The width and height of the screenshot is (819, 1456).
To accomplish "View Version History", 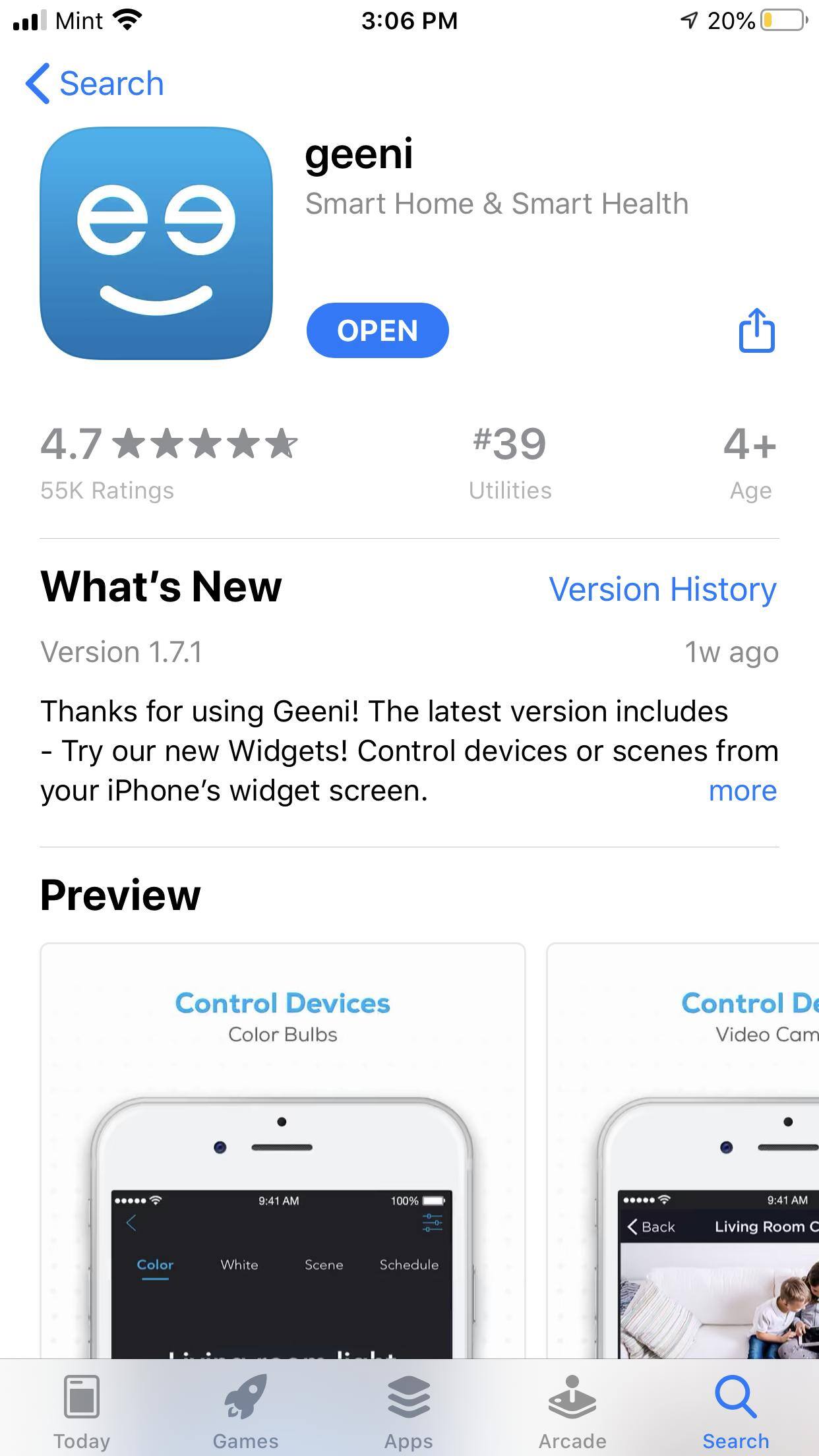I will (x=662, y=589).
